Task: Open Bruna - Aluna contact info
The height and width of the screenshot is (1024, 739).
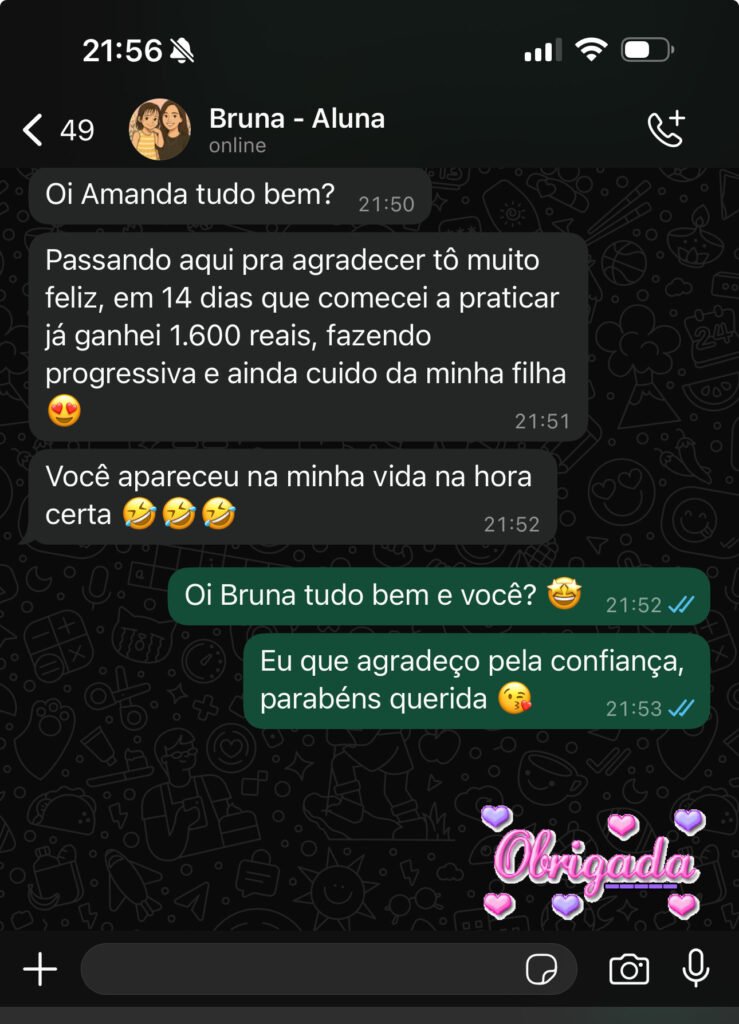Action: tap(296, 130)
